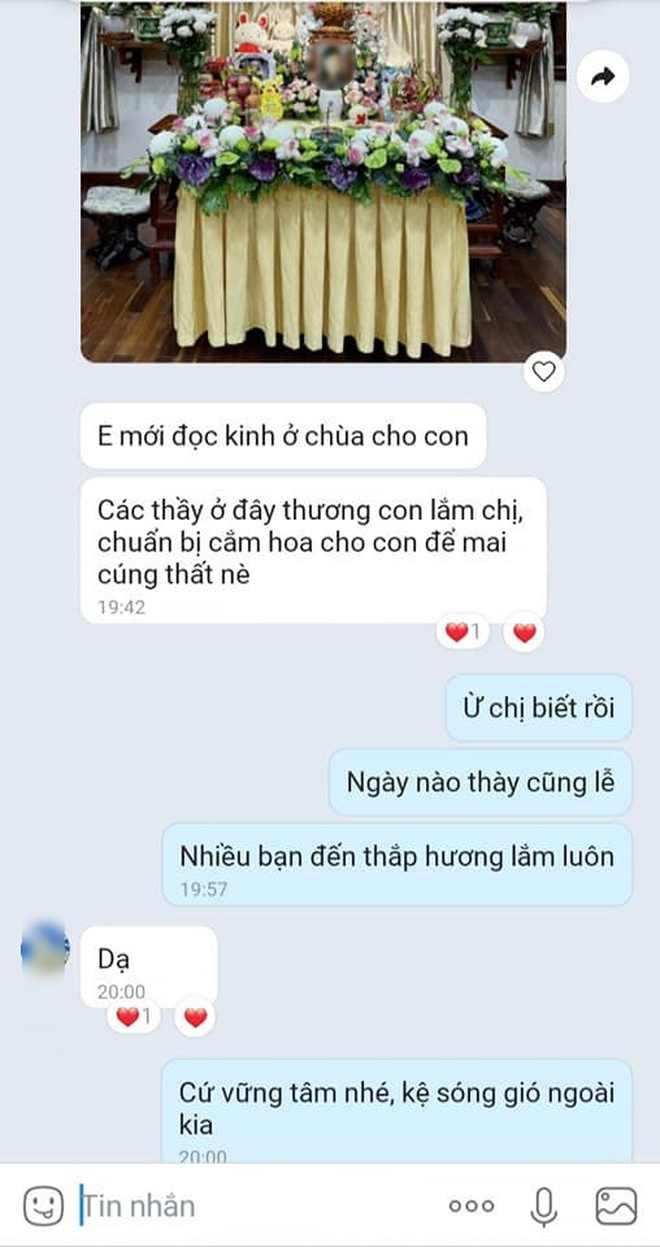View the heart reaction count on the 19:42 message
This screenshot has height=1247, width=660.
(462, 632)
